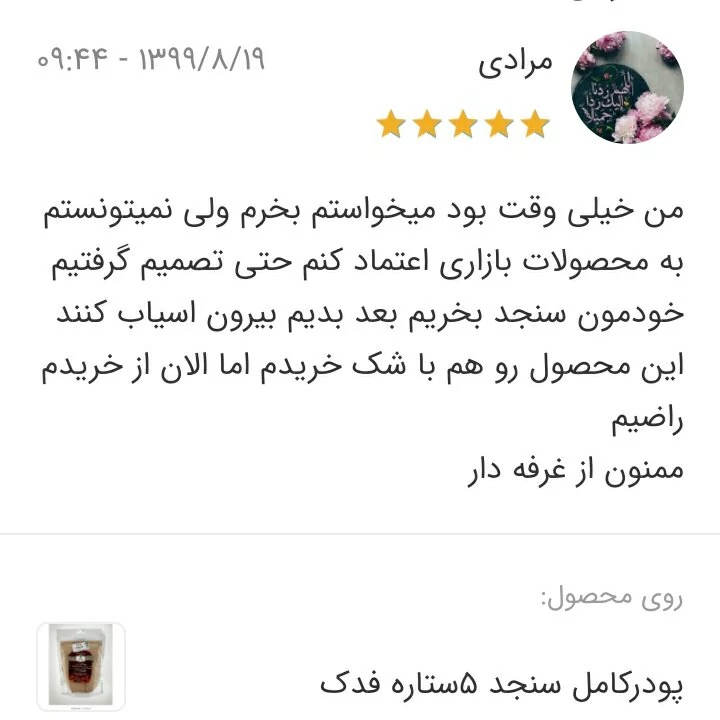View reviewer مرادی's profile picture
Viewport: 720px width, 720px height.
(x=626, y=88)
